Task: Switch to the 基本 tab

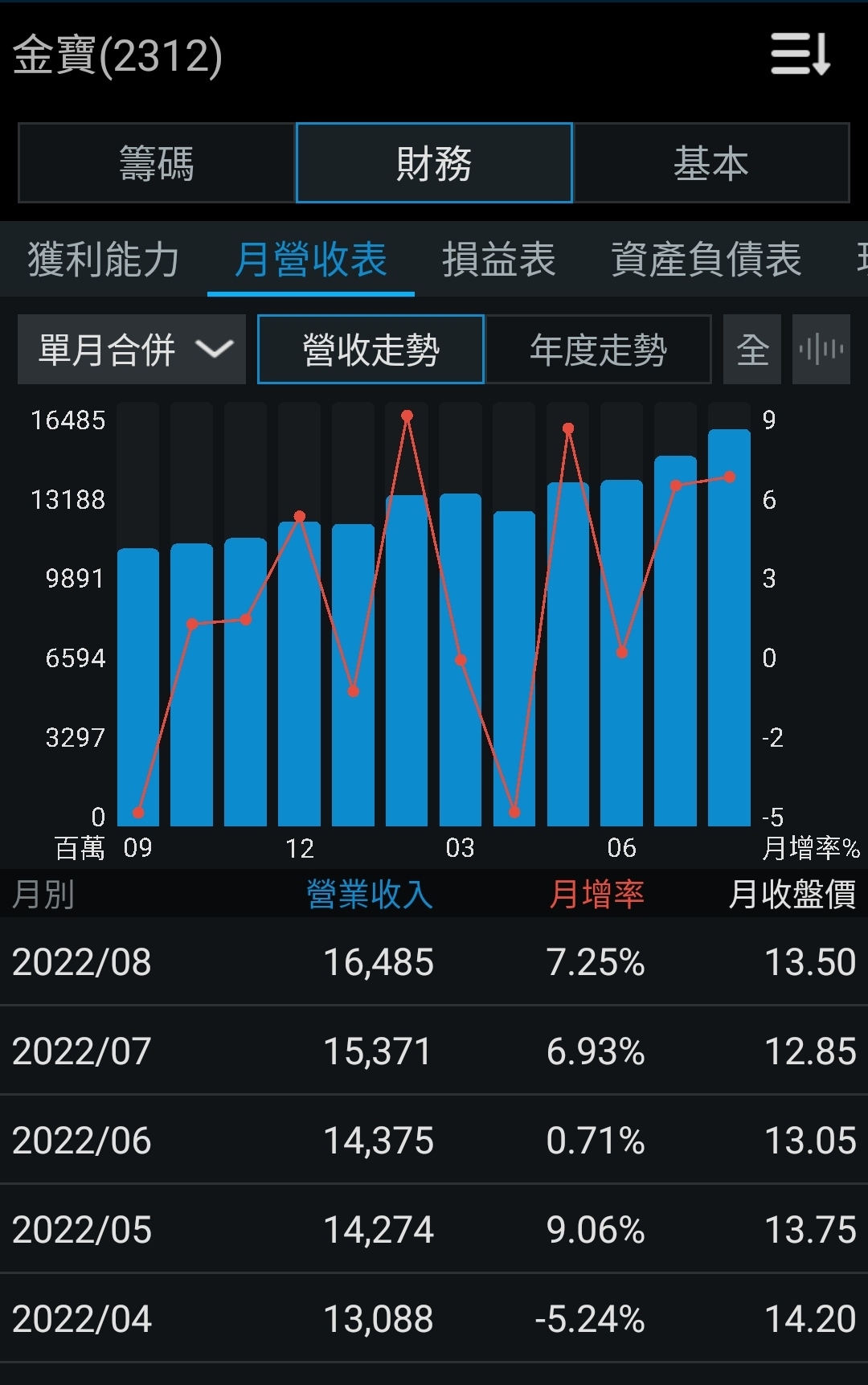Action: point(711,163)
